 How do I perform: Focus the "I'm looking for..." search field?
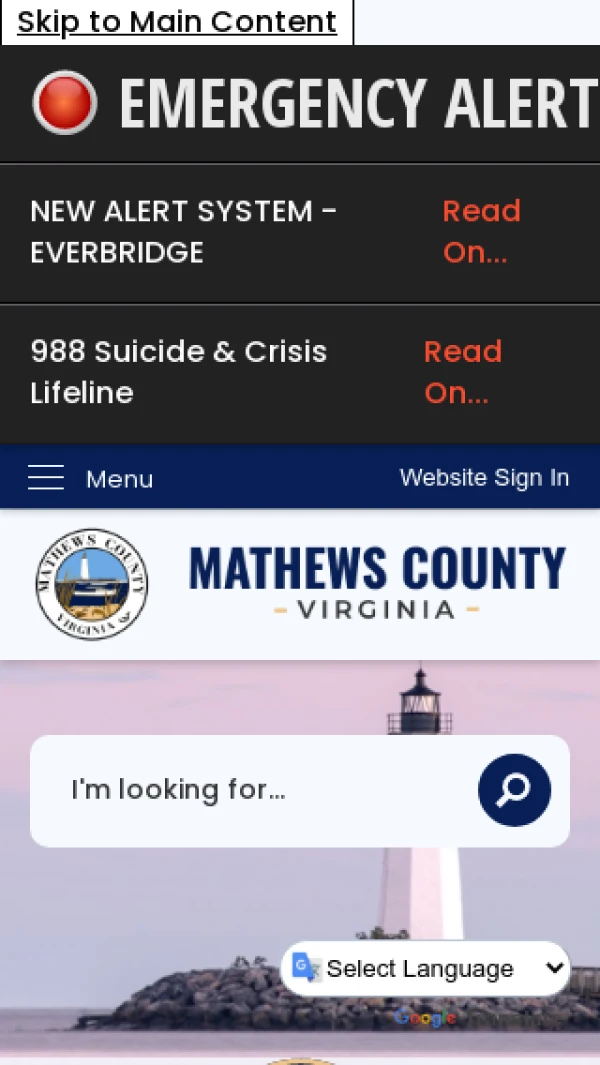[250, 790]
